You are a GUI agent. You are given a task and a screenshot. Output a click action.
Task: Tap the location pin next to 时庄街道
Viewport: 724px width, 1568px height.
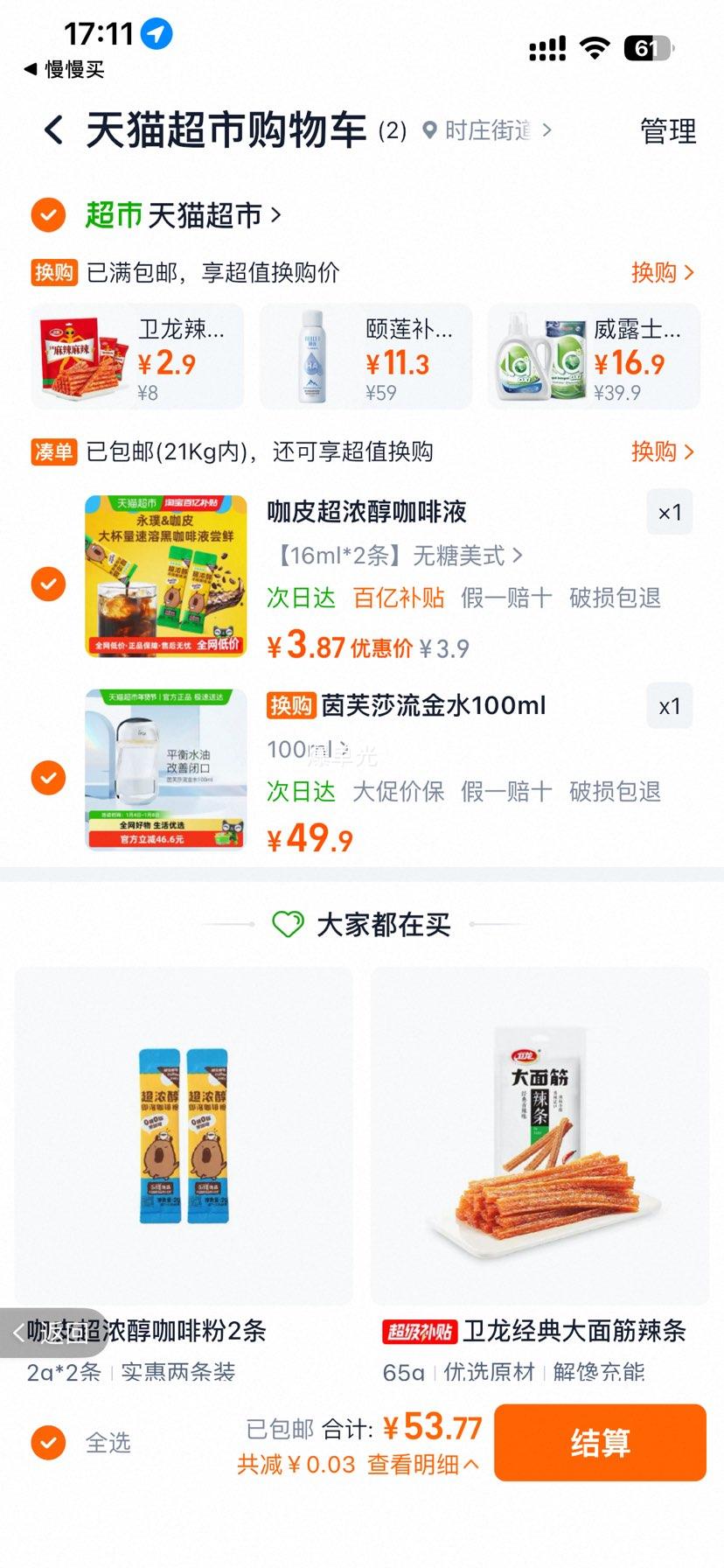click(x=428, y=129)
